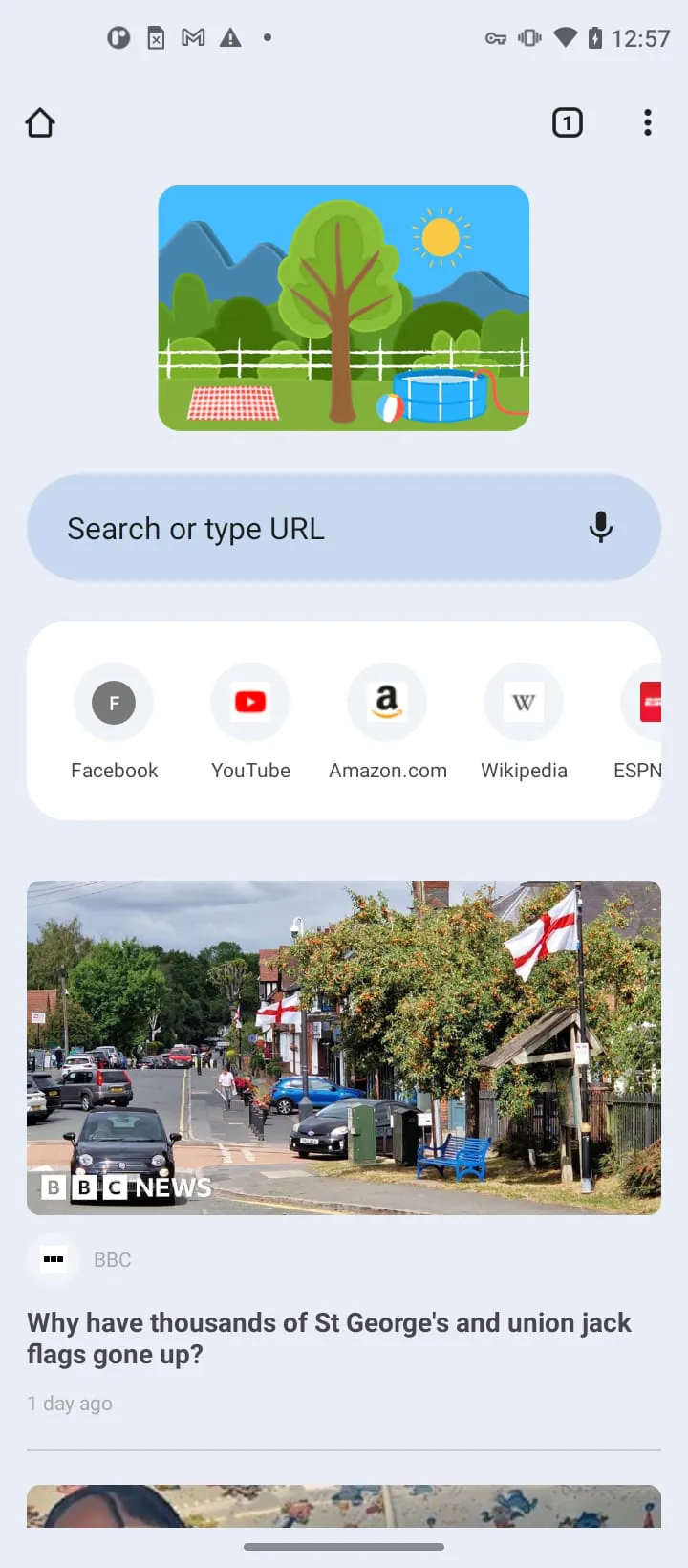Open the tab switcher
This screenshot has width=688, height=1568.
click(568, 123)
